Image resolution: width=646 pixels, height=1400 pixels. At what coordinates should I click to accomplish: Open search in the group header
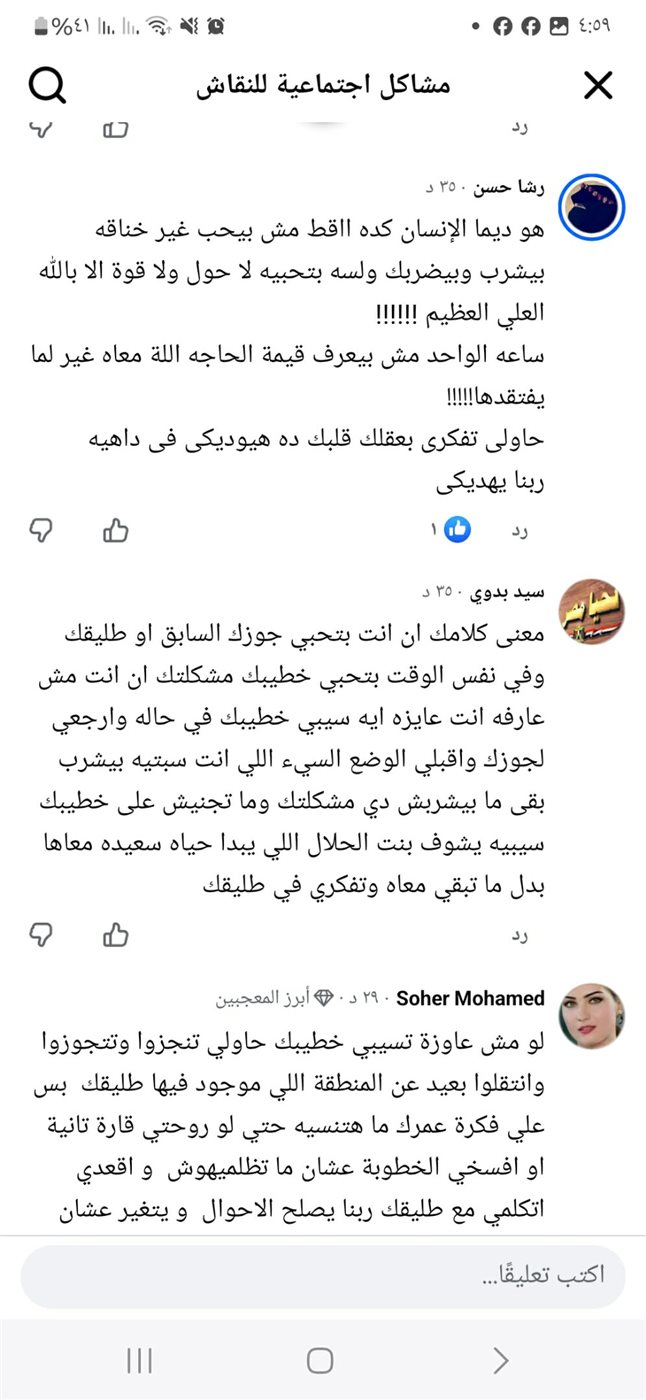click(x=46, y=86)
